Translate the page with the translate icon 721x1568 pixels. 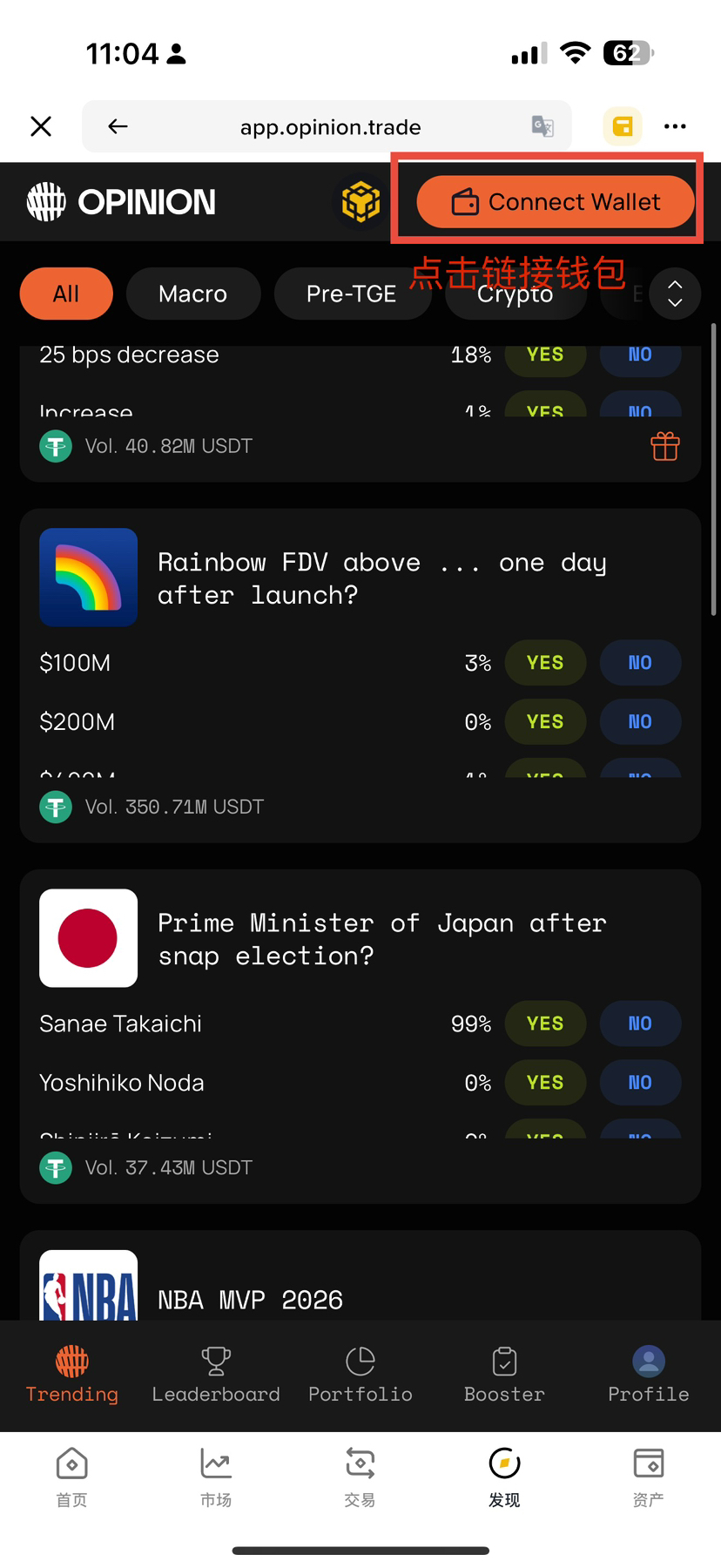[x=542, y=126]
